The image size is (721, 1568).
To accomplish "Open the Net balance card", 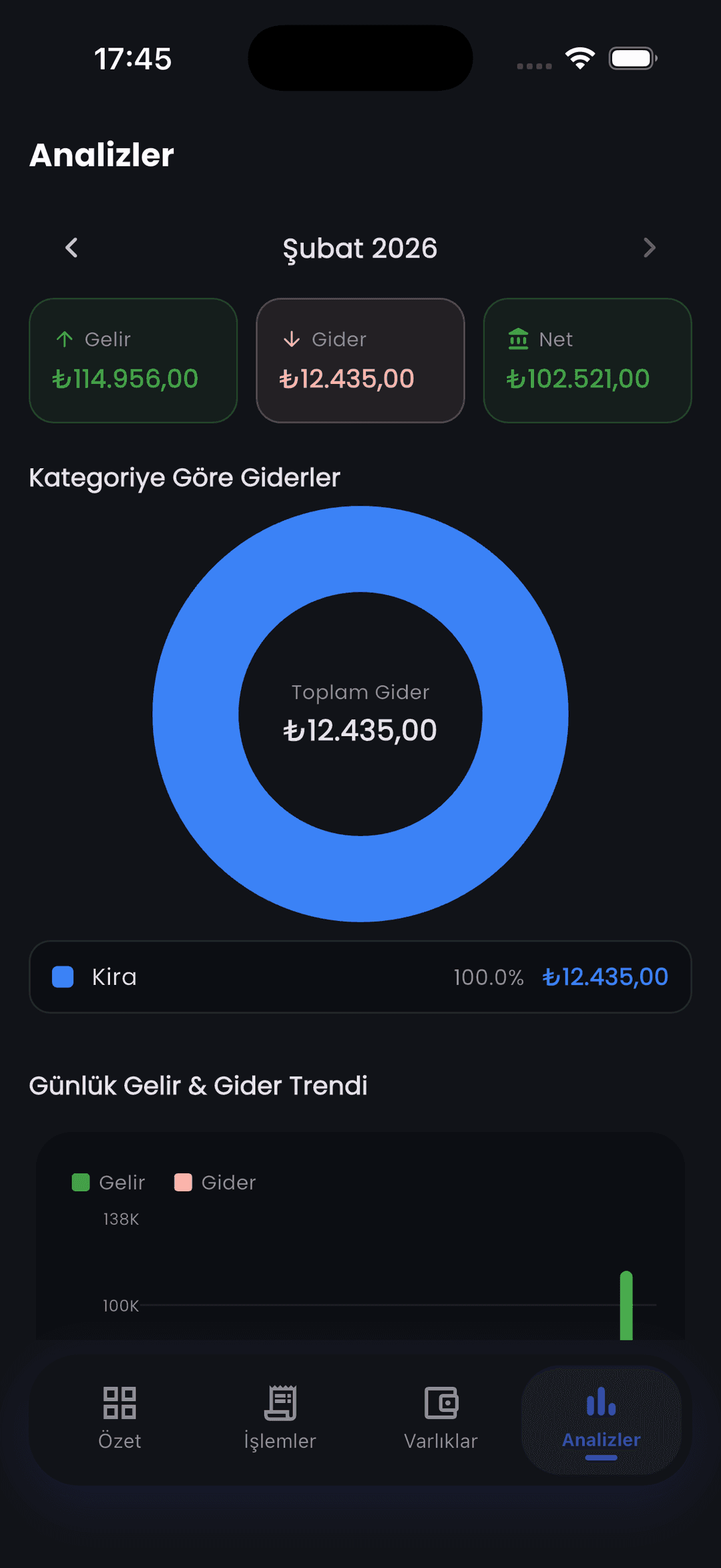I will pos(587,361).
